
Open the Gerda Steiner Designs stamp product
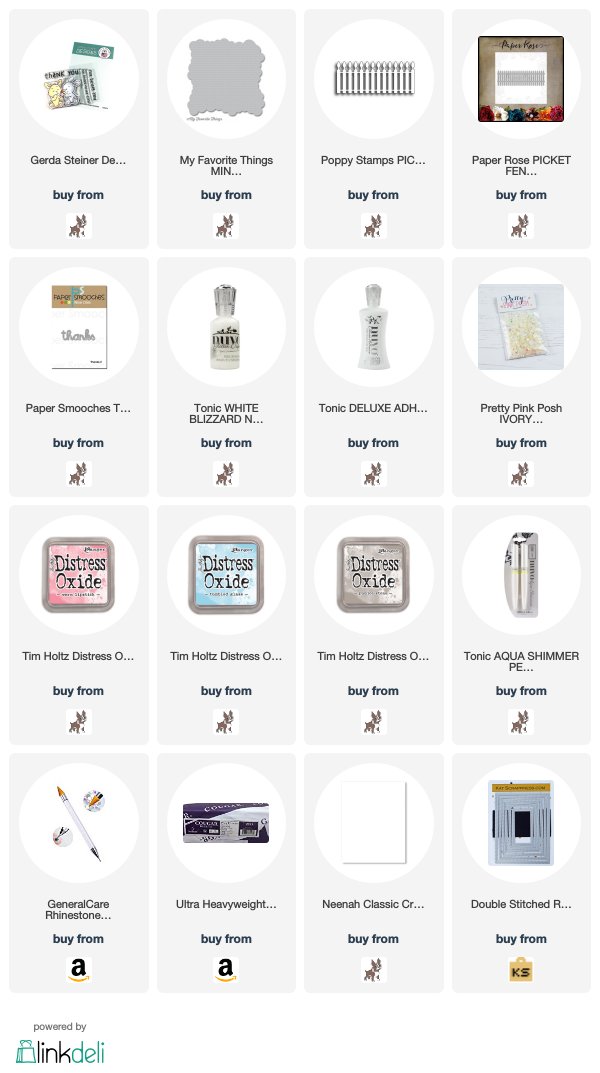pos(78,80)
